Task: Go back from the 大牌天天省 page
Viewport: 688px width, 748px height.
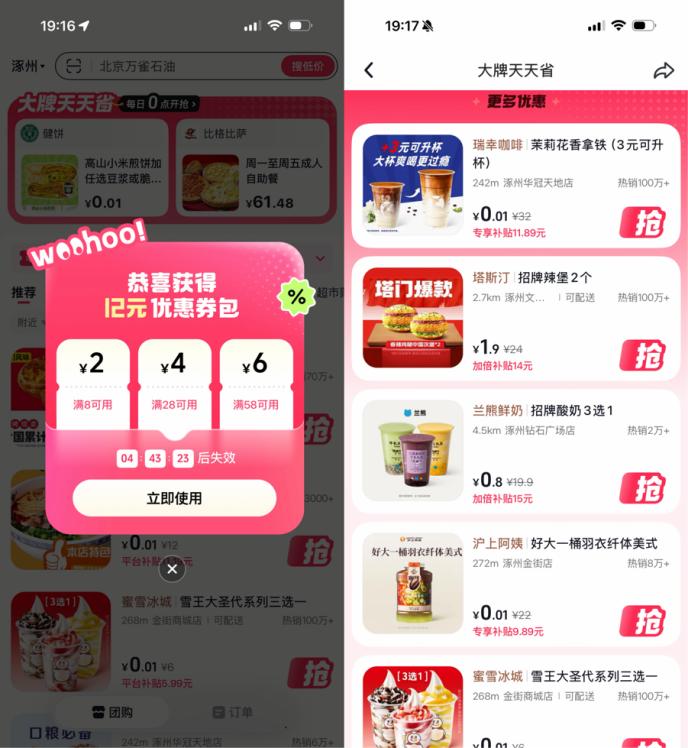Action: click(x=369, y=70)
